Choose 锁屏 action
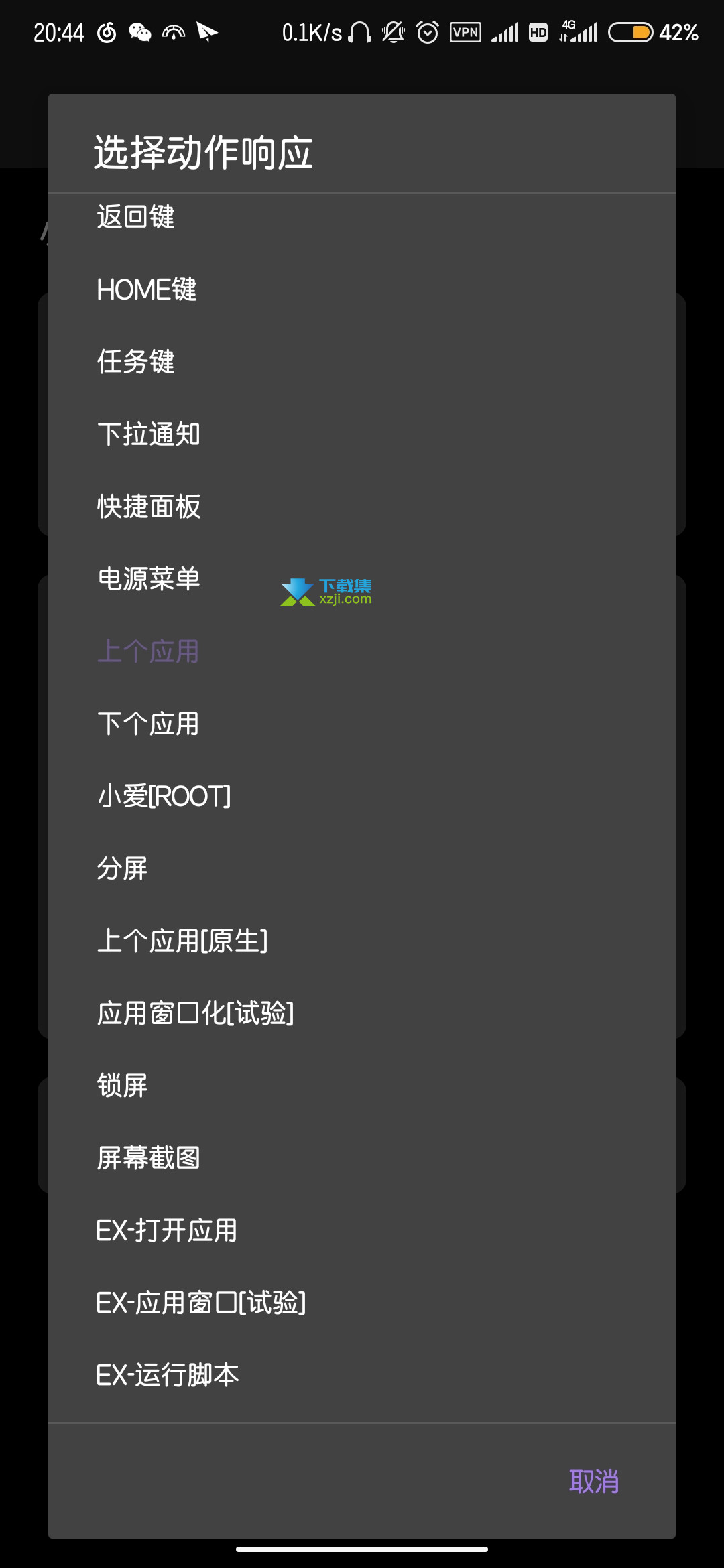724x1568 pixels. pyautogui.click(x=362, y=1086)
